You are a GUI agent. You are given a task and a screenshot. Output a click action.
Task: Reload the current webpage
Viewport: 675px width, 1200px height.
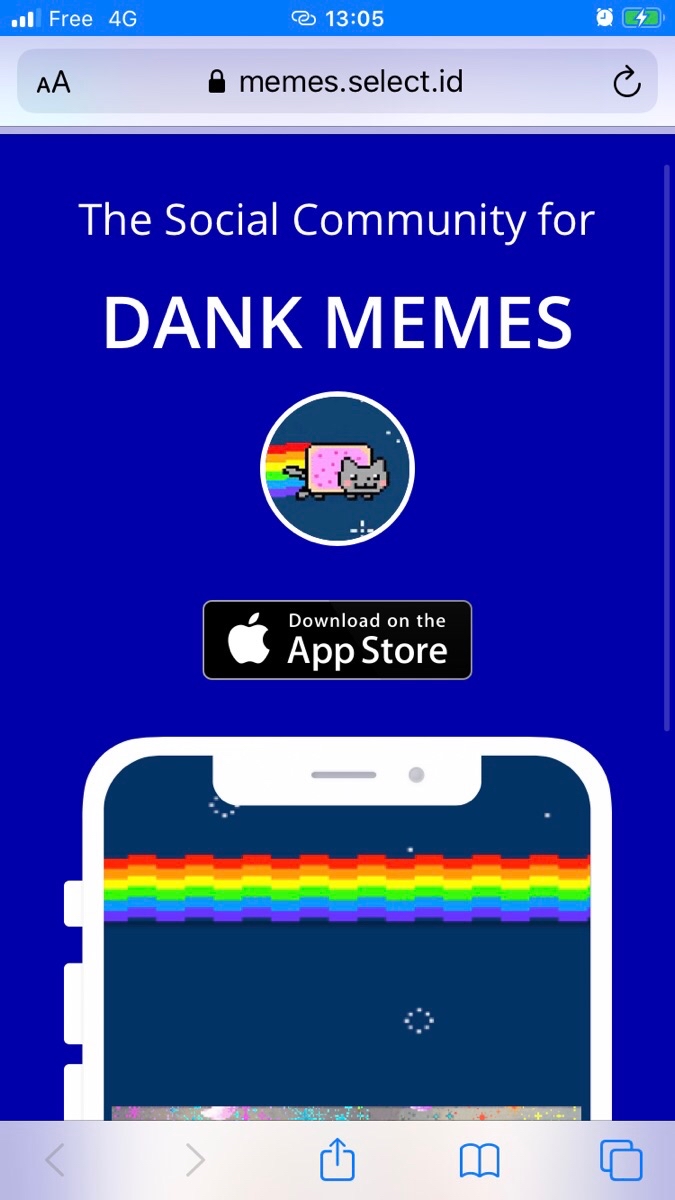tap(626, 82)
